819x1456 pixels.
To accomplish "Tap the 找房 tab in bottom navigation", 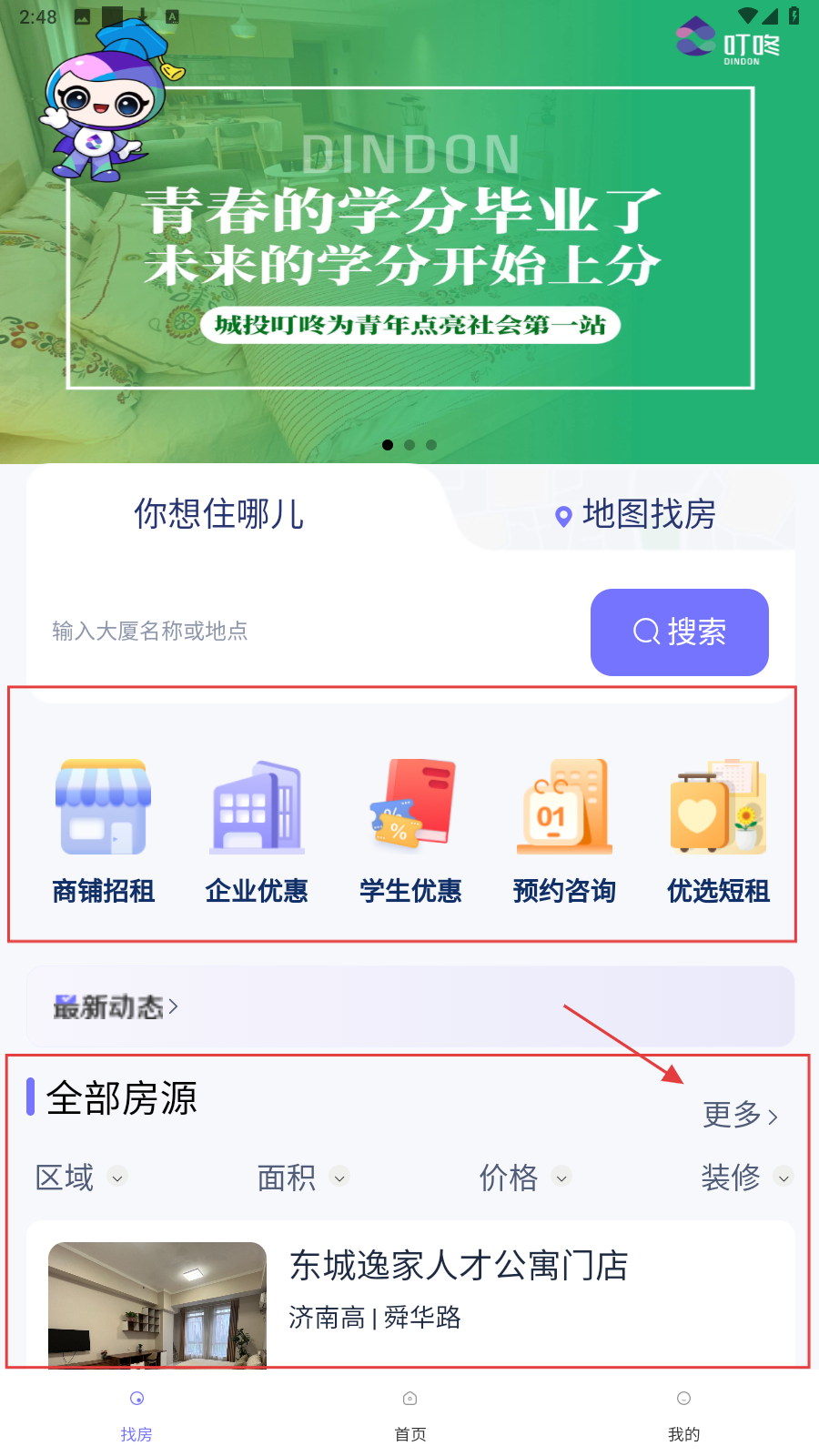I will click(x=136, y=1415).
